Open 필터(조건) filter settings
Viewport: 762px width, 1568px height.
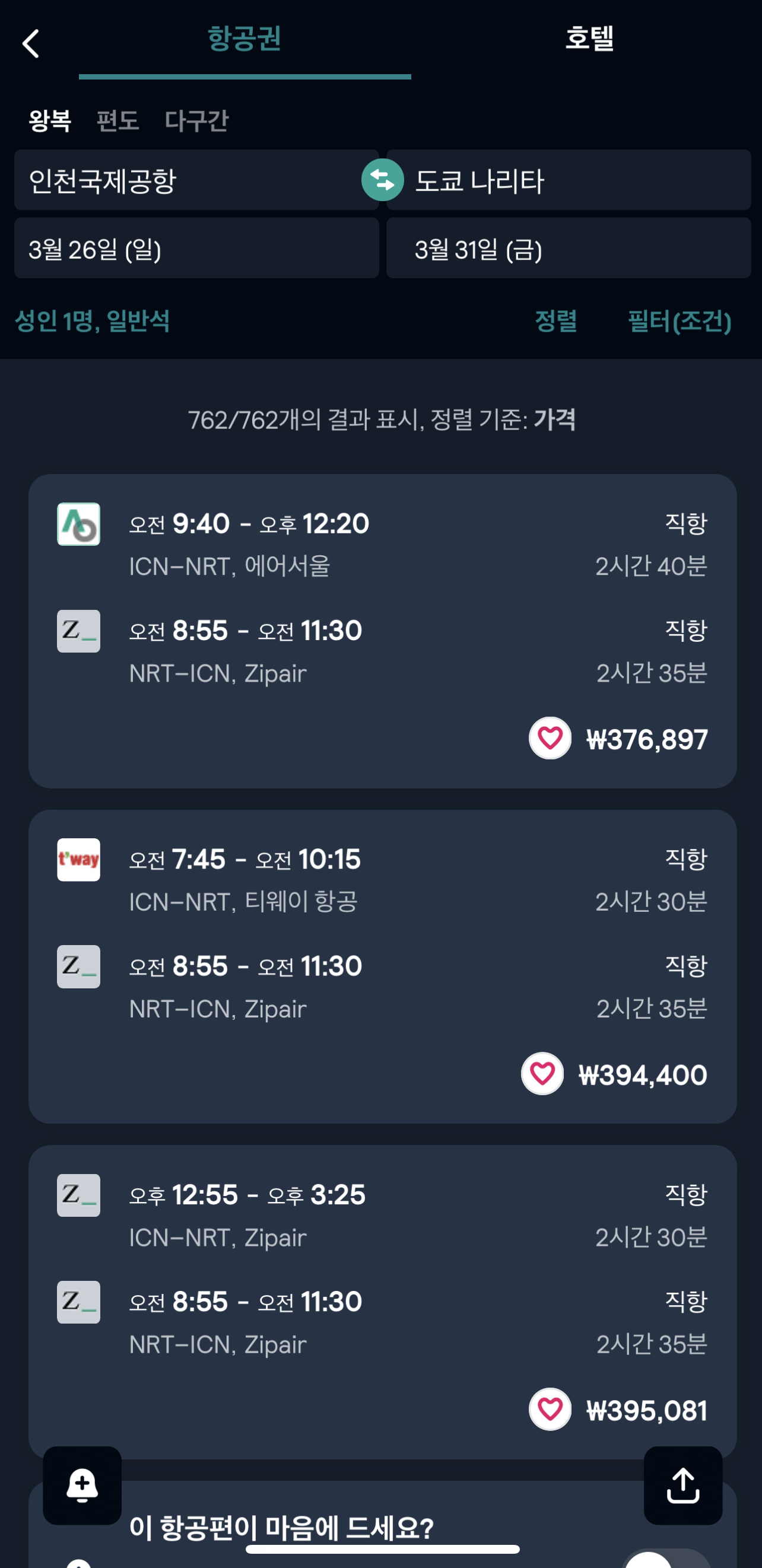click(679, 321)
